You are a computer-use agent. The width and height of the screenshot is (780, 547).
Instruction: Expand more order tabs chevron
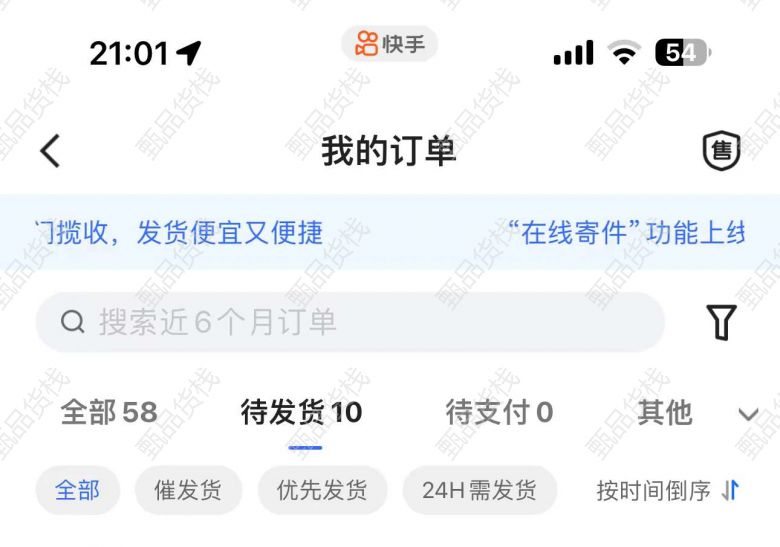click(748, 414)
